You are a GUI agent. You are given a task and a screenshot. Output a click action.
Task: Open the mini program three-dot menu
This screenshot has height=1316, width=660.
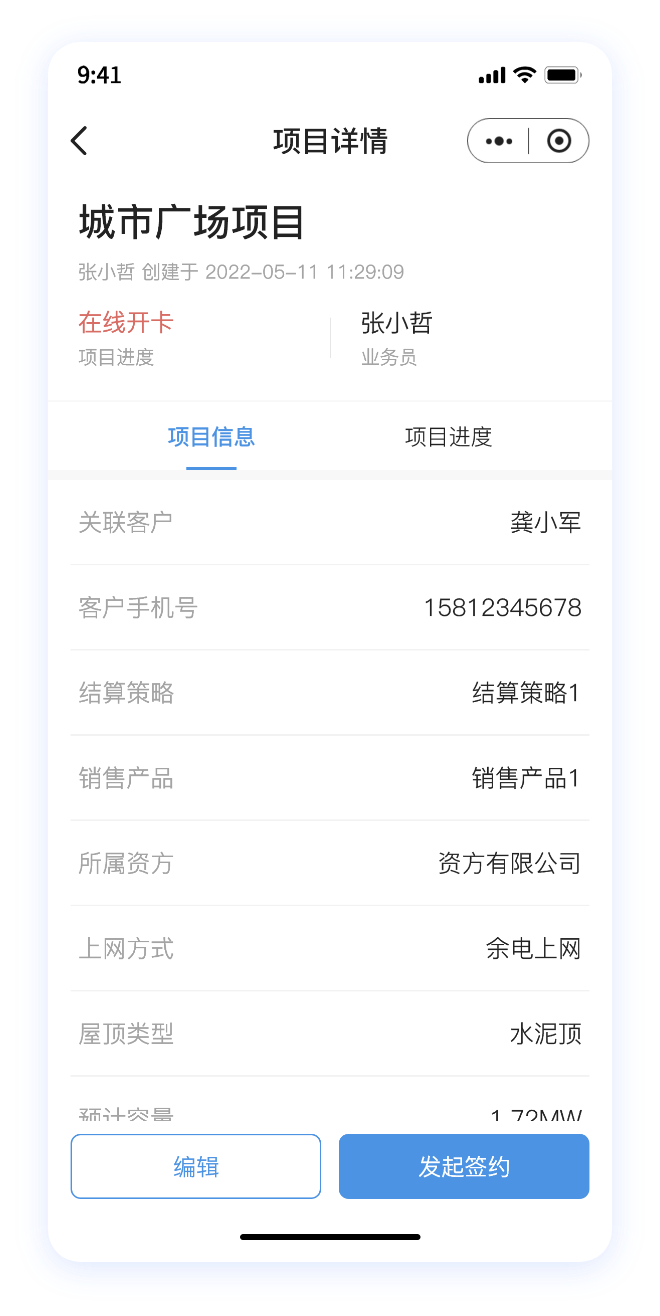499,141
